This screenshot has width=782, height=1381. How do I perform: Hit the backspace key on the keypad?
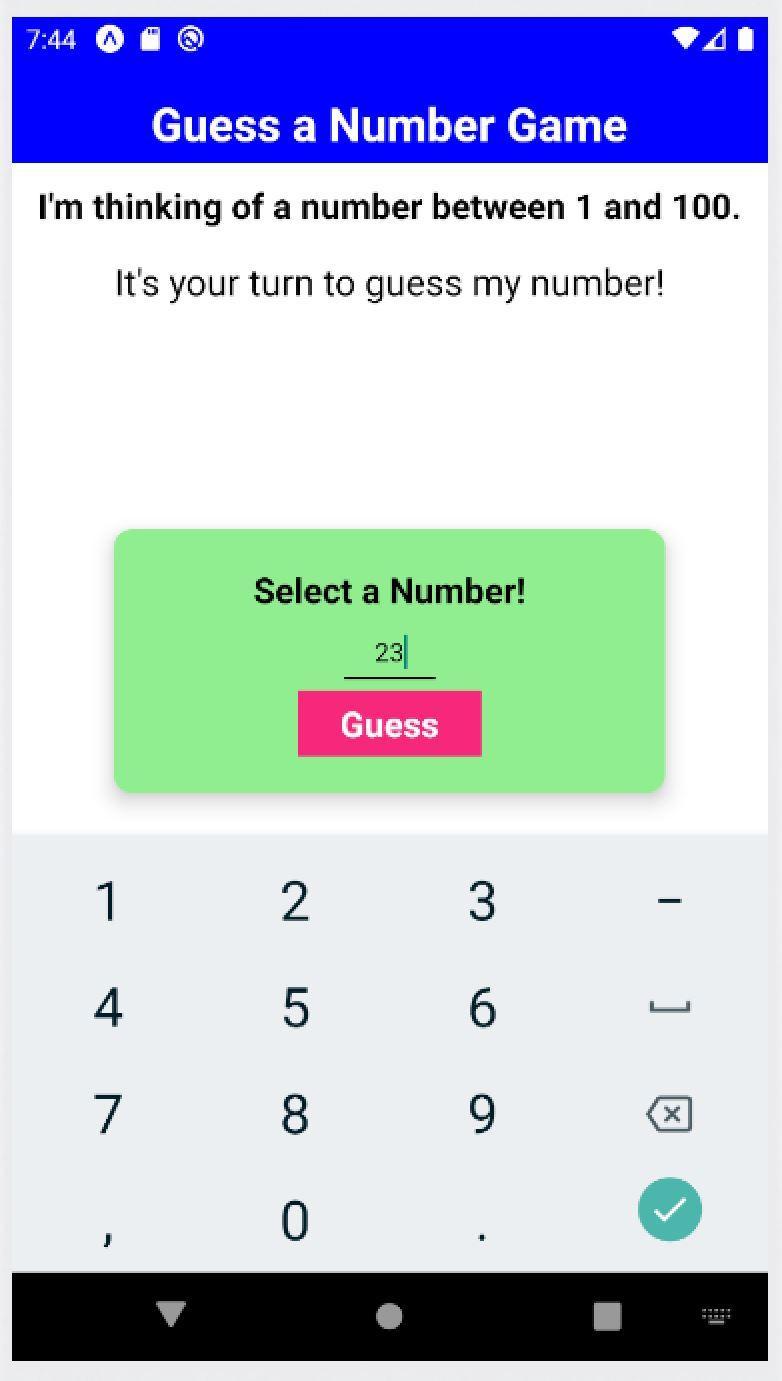pos(669,1113)
